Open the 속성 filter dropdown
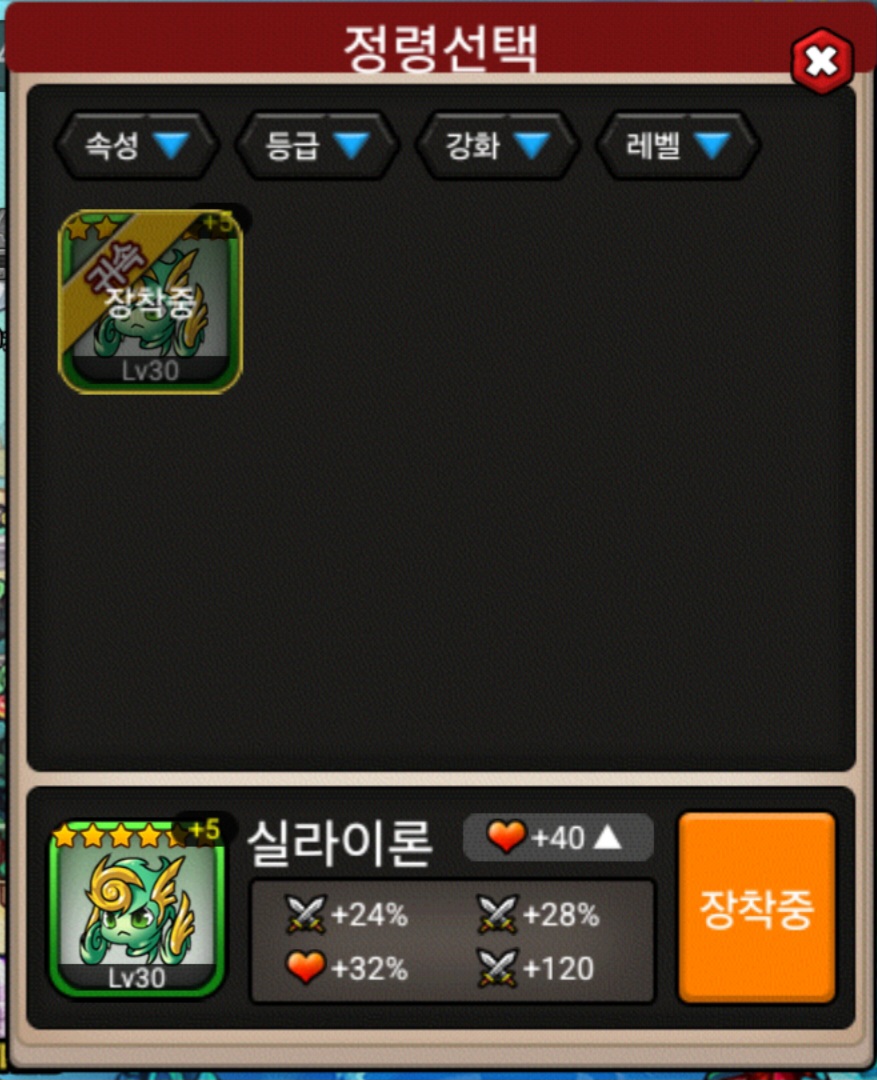 136,147
